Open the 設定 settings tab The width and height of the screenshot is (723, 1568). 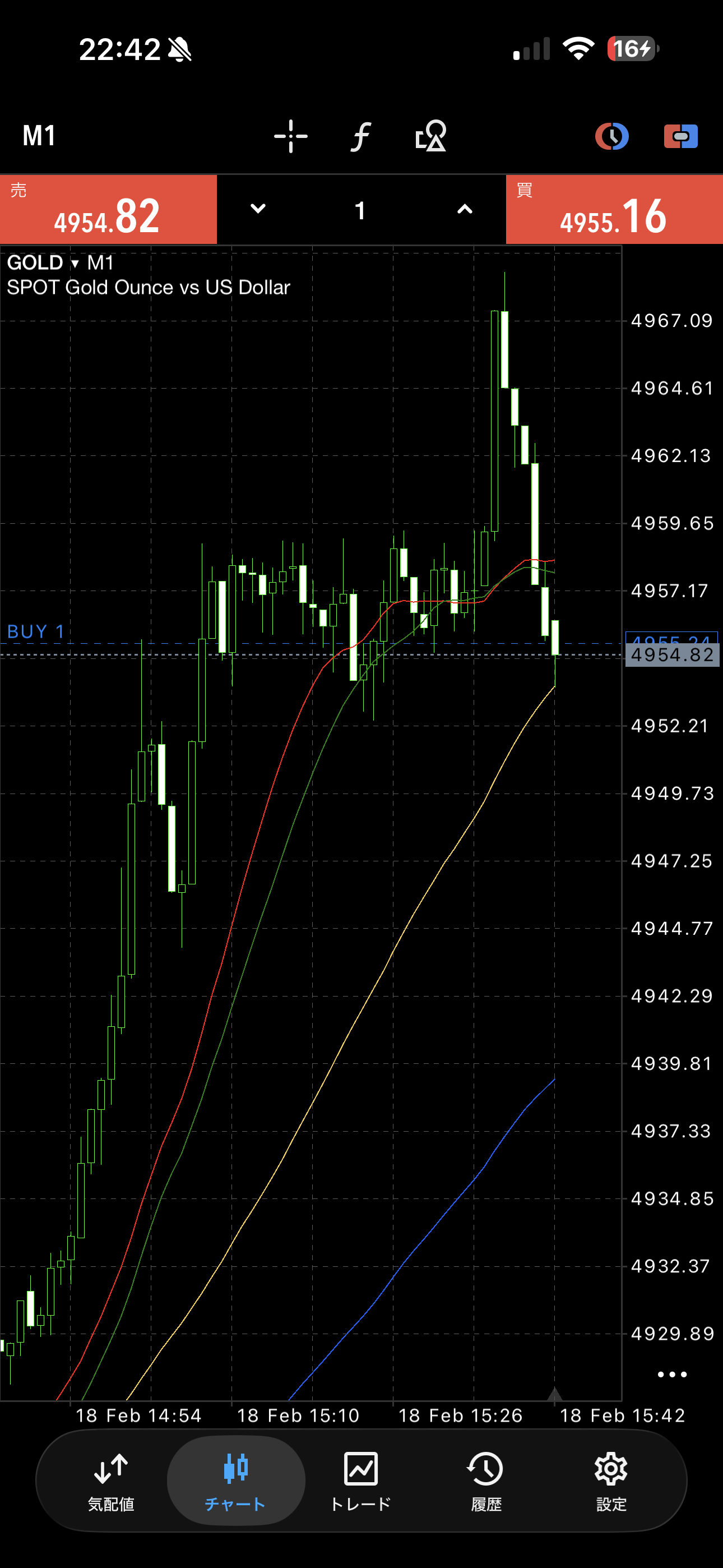pyautogui.click(x=611, y=1481)
